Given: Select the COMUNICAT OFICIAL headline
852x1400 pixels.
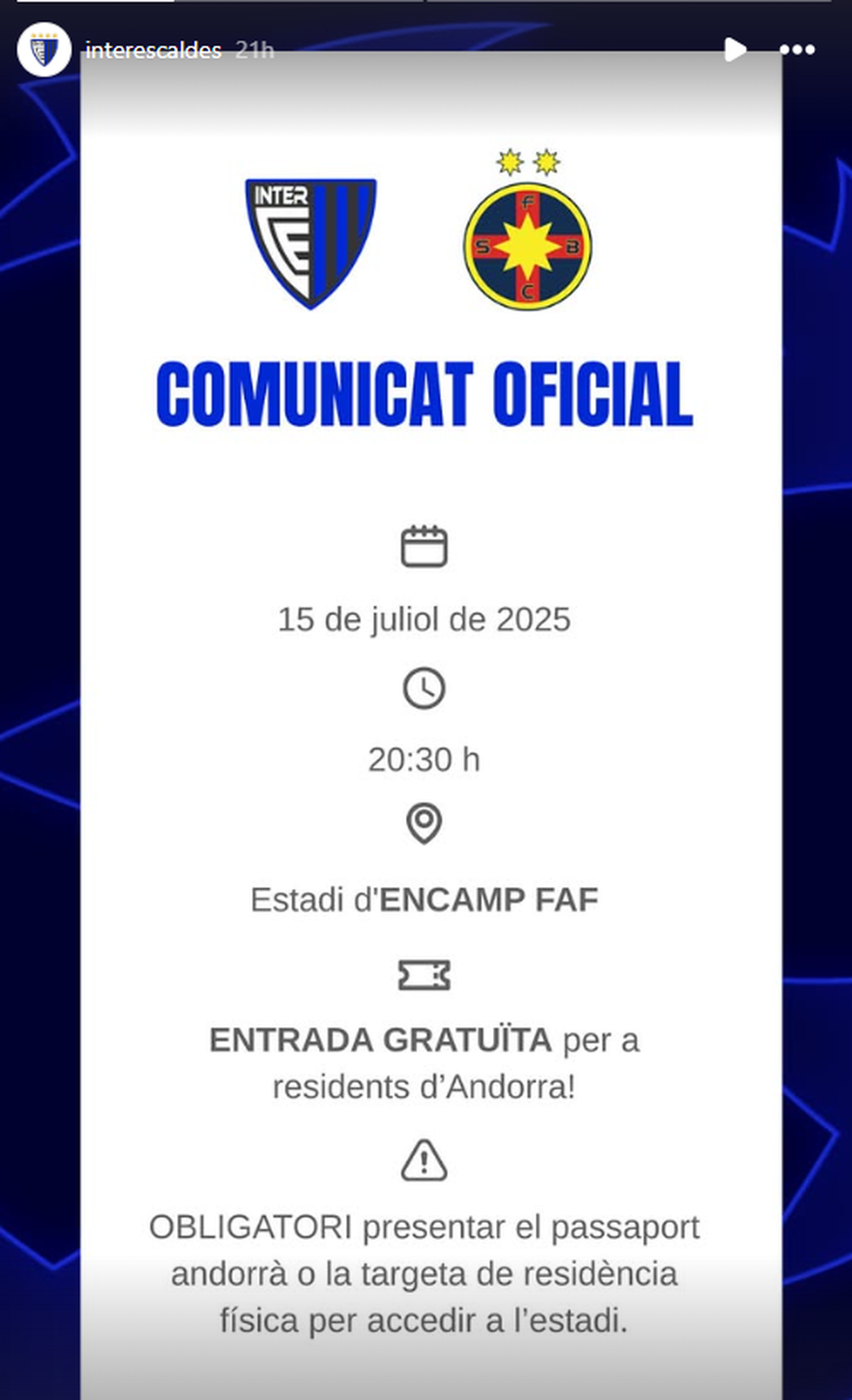Looking at the screenshot, I should [x=425, y=391].
